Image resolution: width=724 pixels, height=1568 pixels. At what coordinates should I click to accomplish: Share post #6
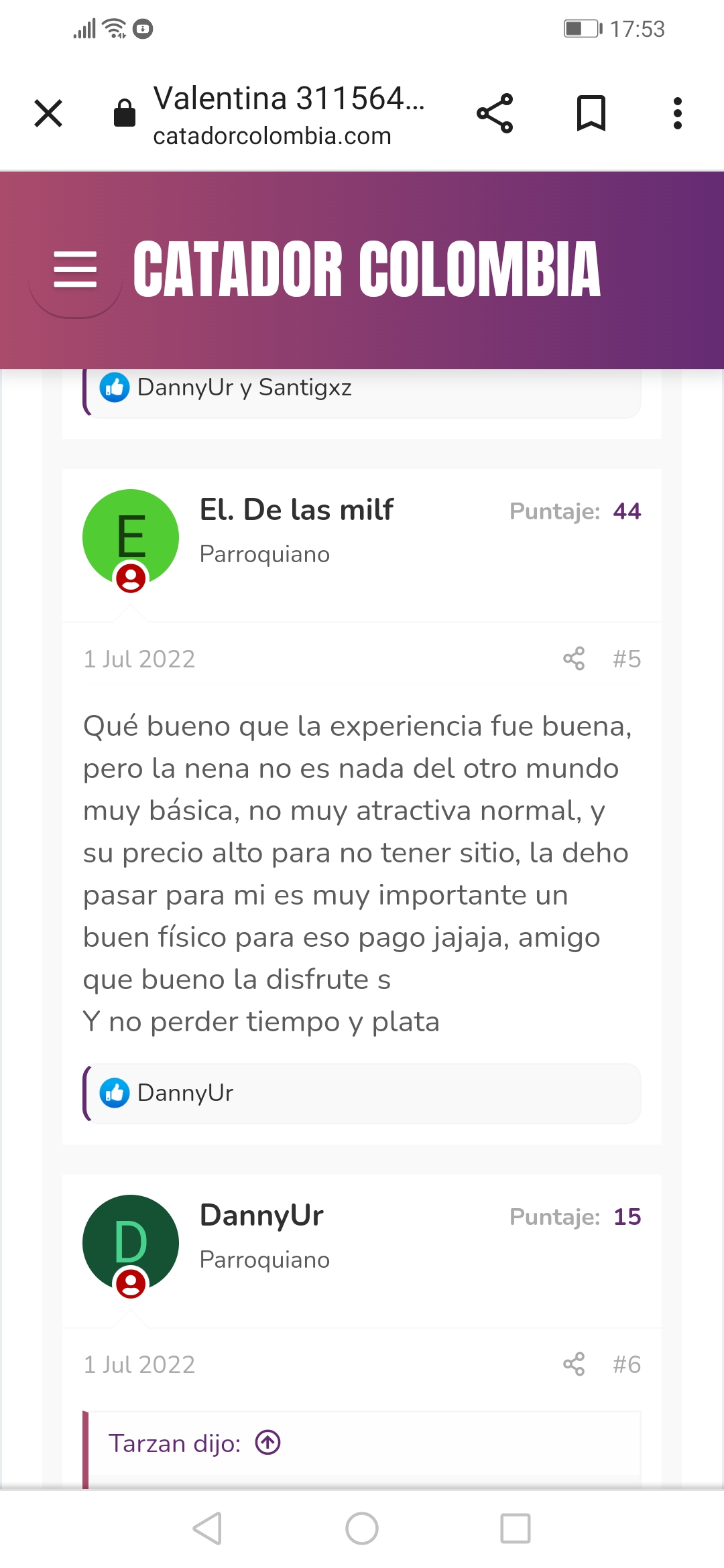(574, 1364)
